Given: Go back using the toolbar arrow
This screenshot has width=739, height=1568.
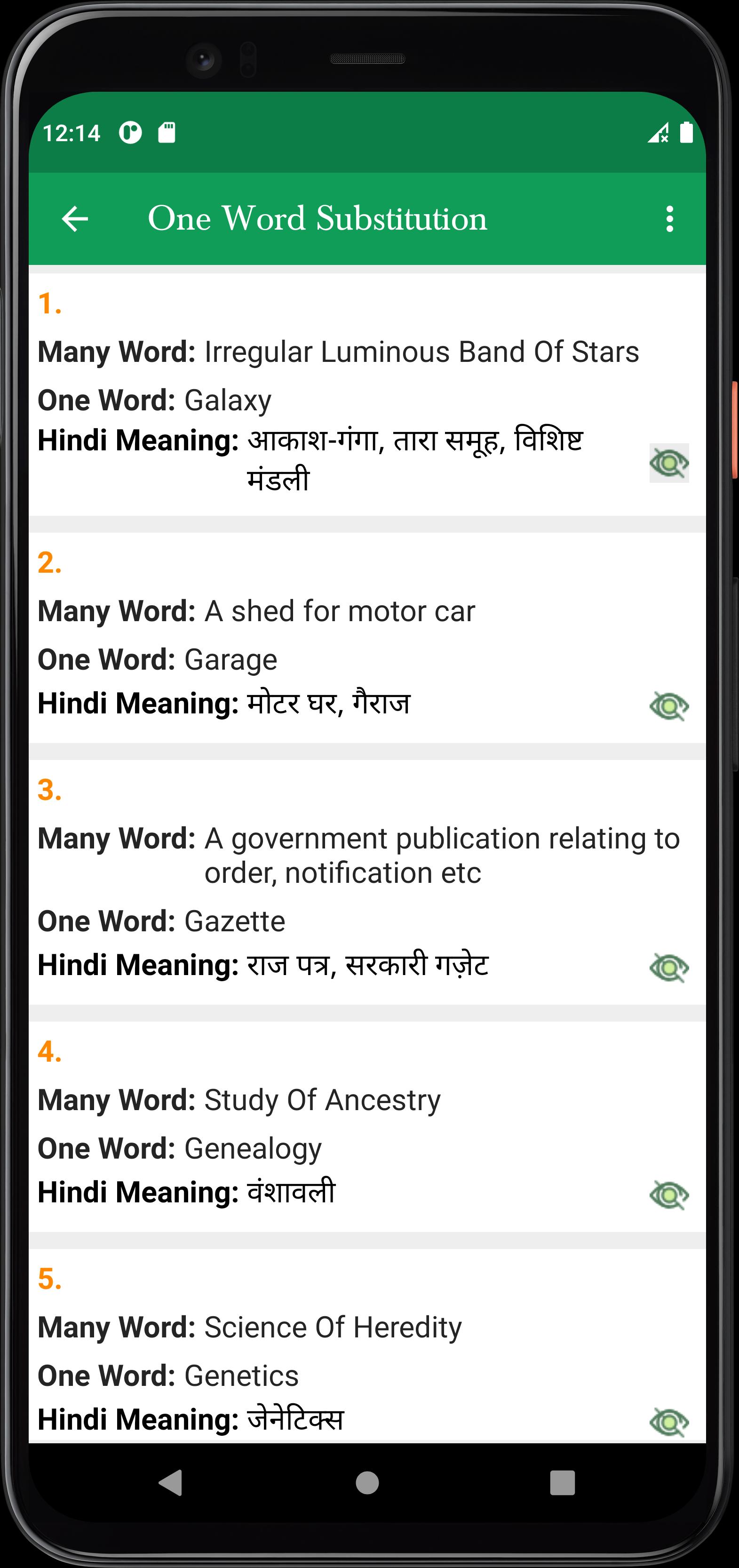Looking at the screenshot, I should coord(75,219).
